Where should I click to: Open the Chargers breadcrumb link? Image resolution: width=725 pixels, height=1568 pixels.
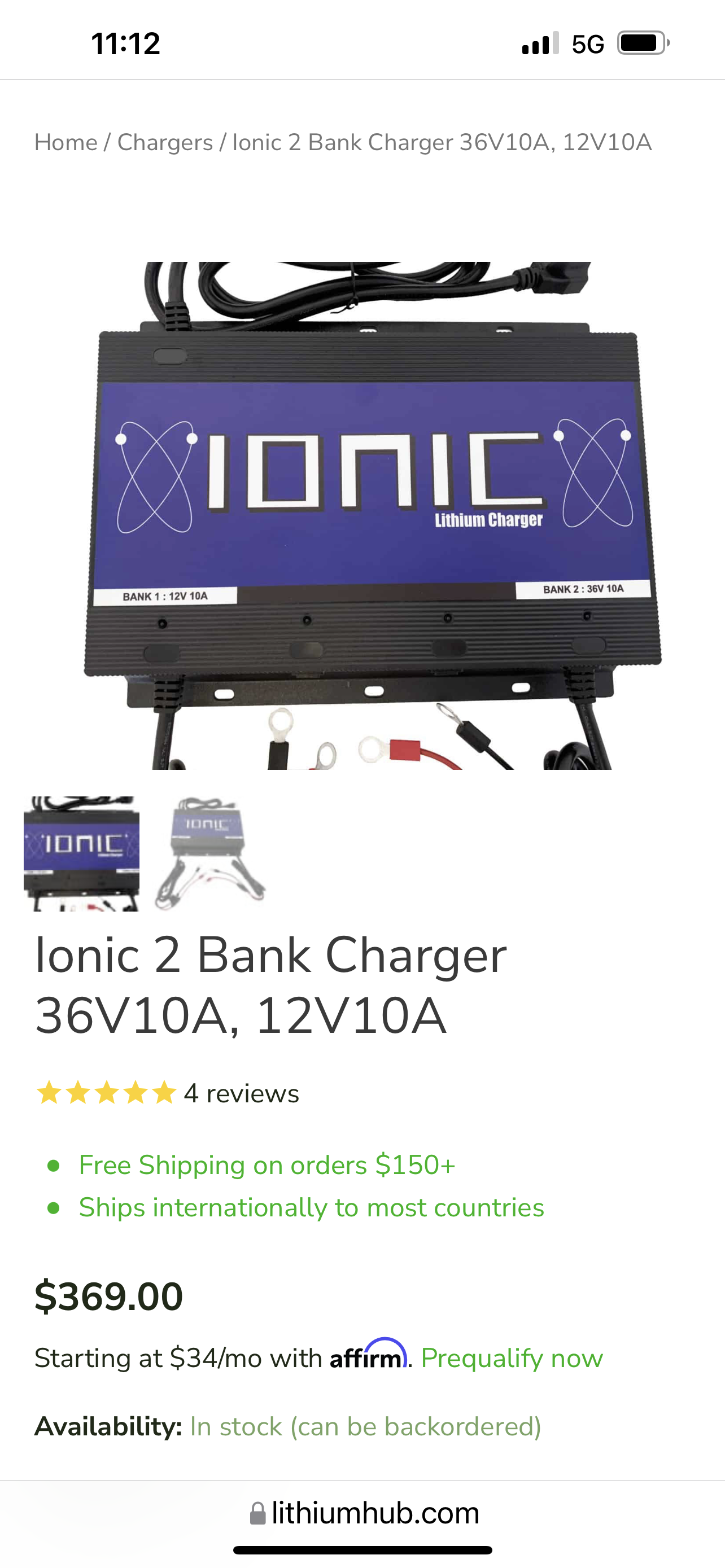pos(165,142)
